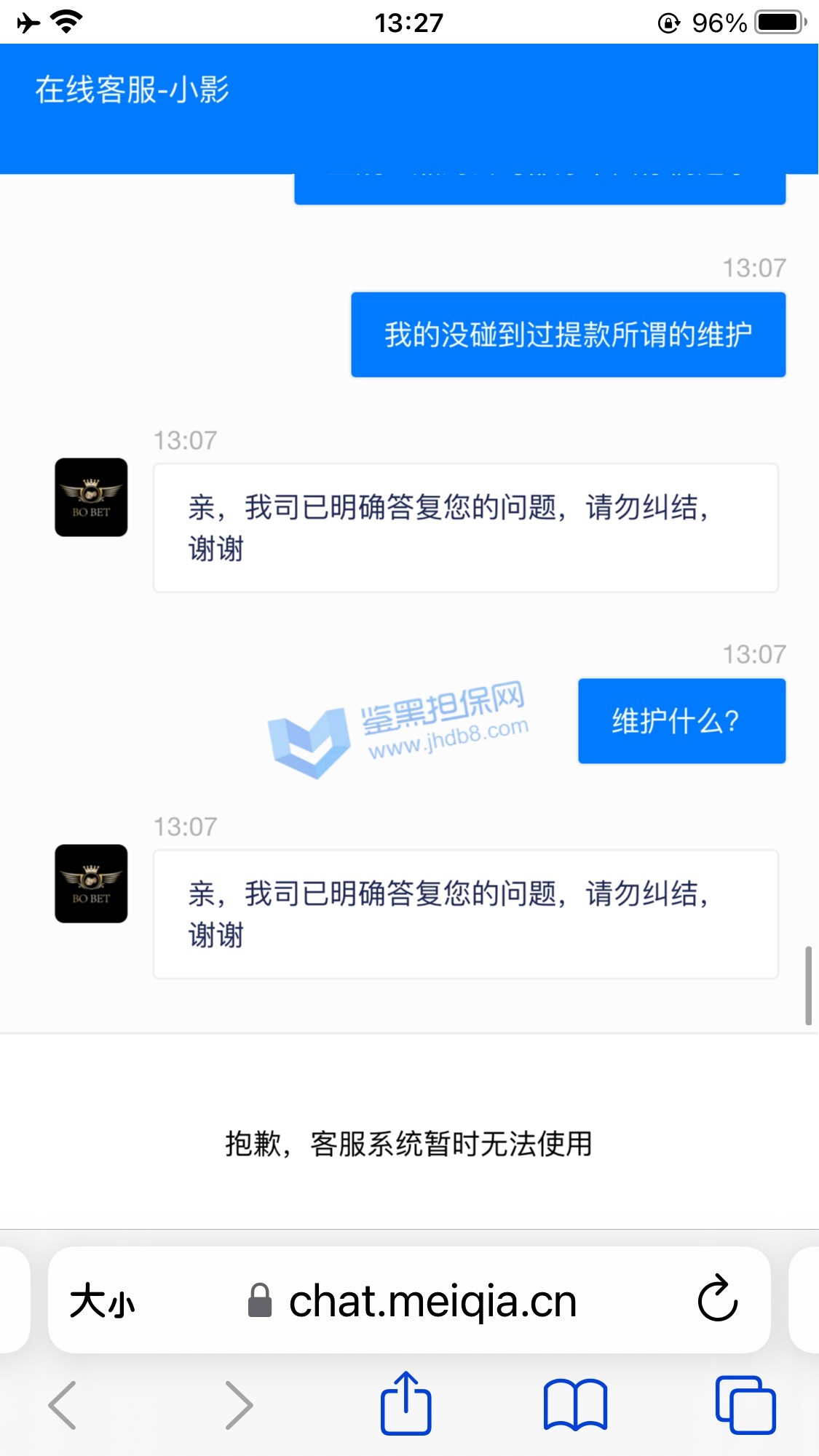The image size is (819, 1456).
Task: Tap the chat.meiqia.cn address bar
Action: click(432, 1301)
